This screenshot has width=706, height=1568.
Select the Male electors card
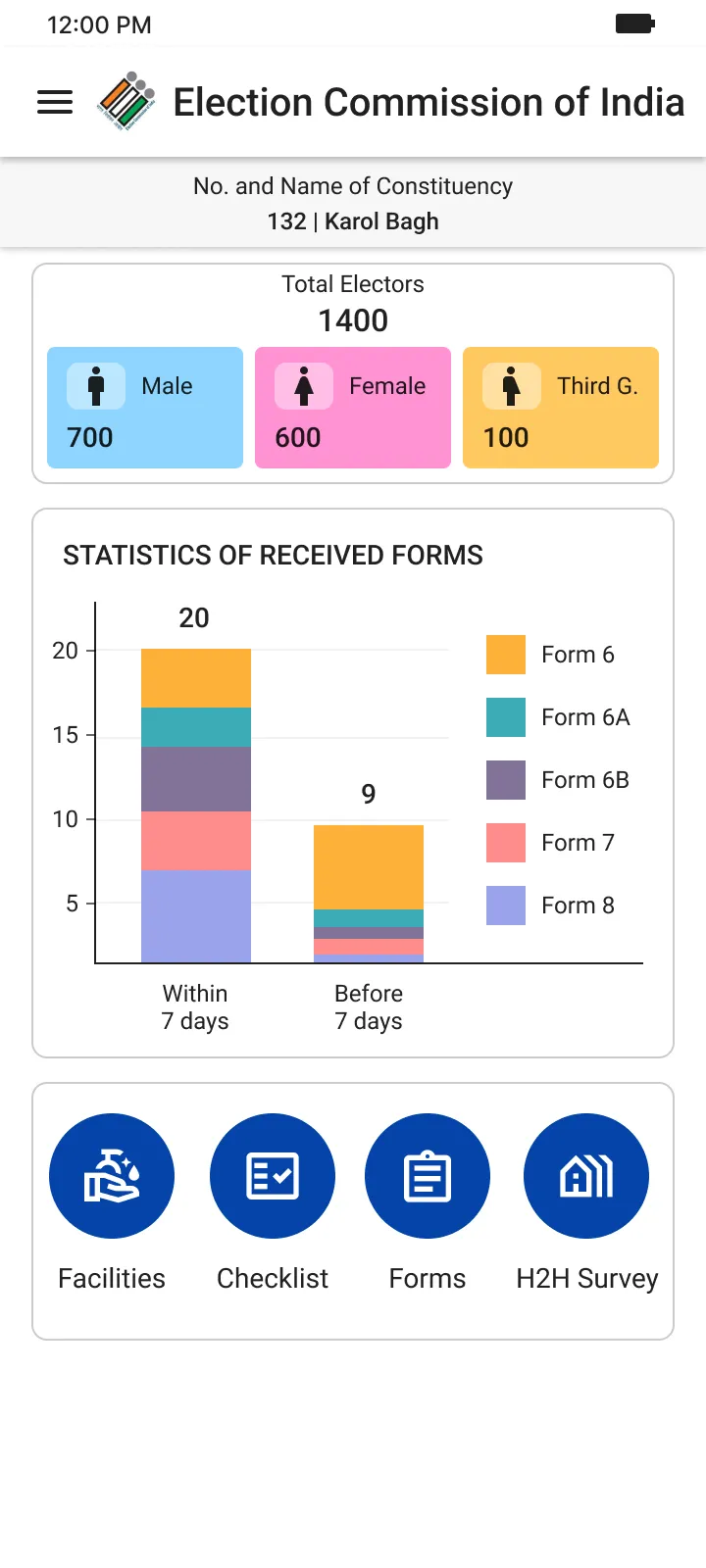coord(145,408)
